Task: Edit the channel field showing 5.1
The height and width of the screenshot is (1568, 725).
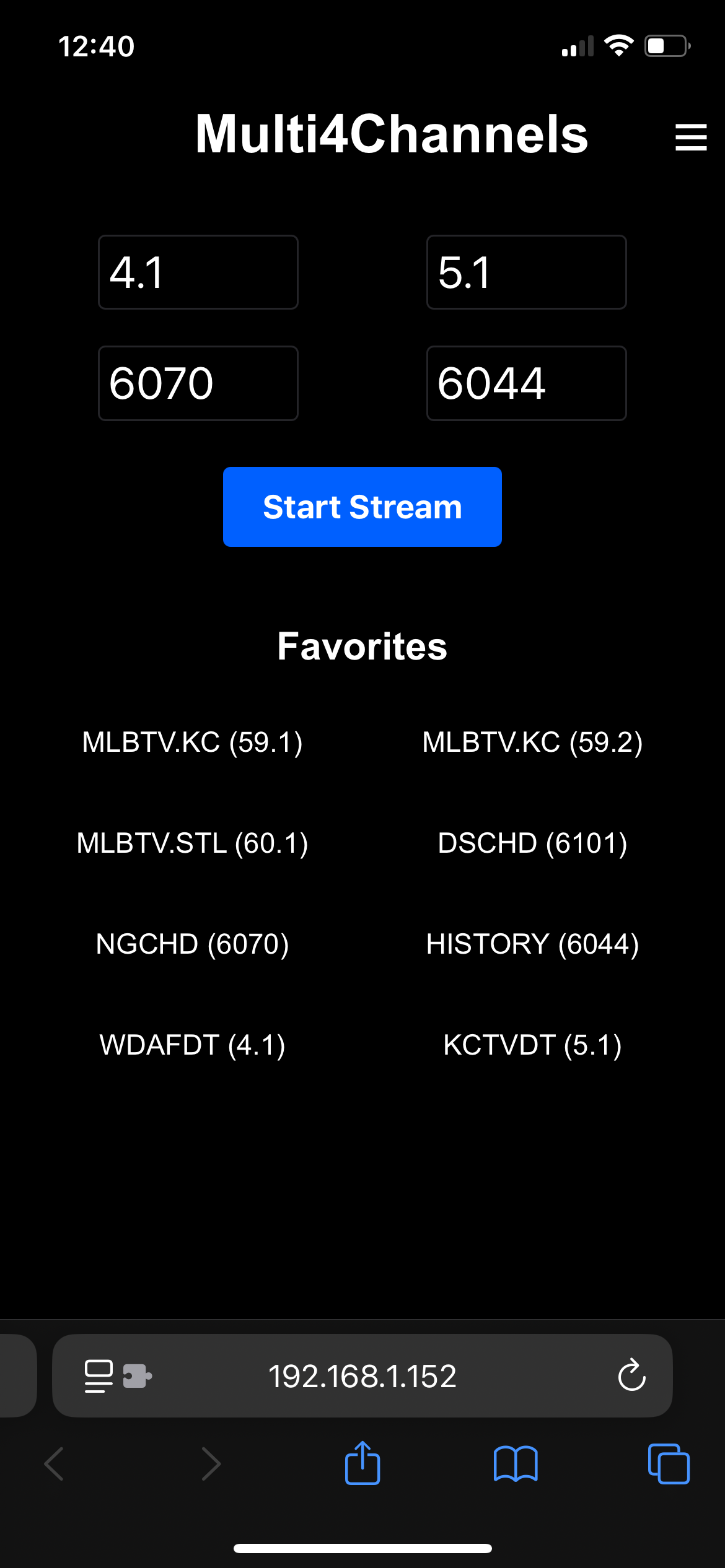Action: pos(526,272)
